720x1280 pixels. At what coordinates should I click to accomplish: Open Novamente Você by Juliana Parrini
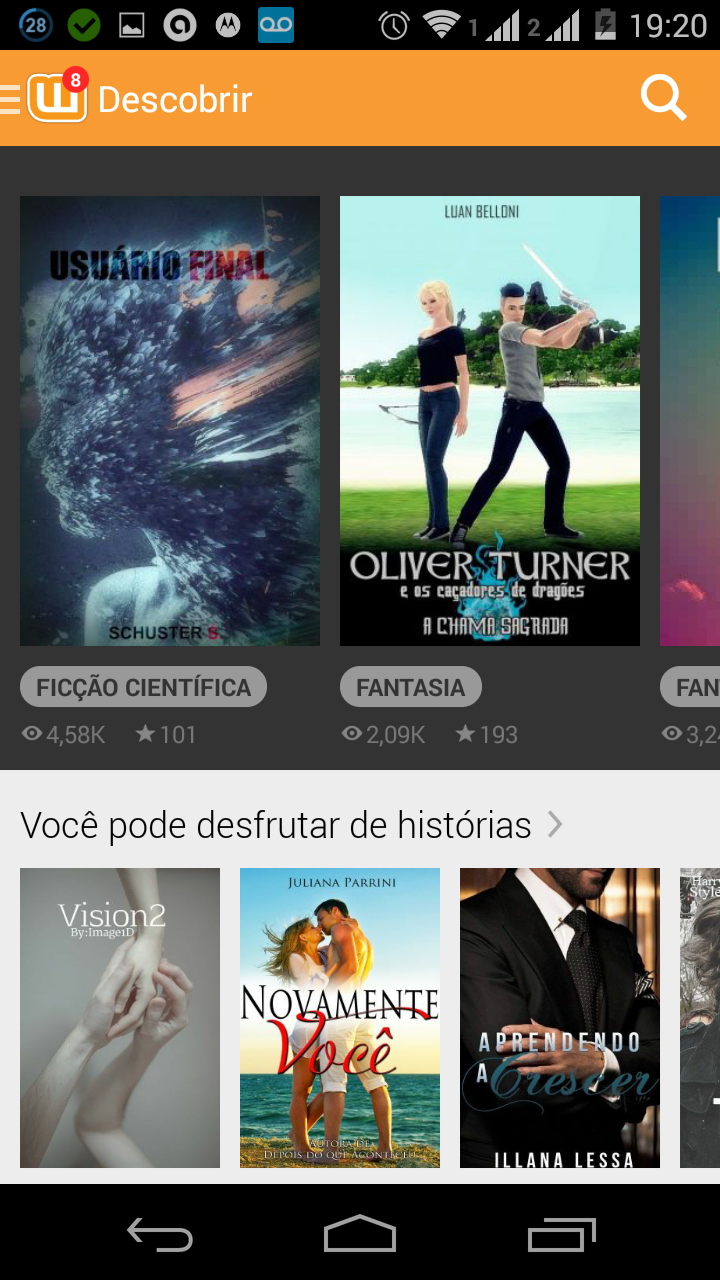[x=340, y=1017]
